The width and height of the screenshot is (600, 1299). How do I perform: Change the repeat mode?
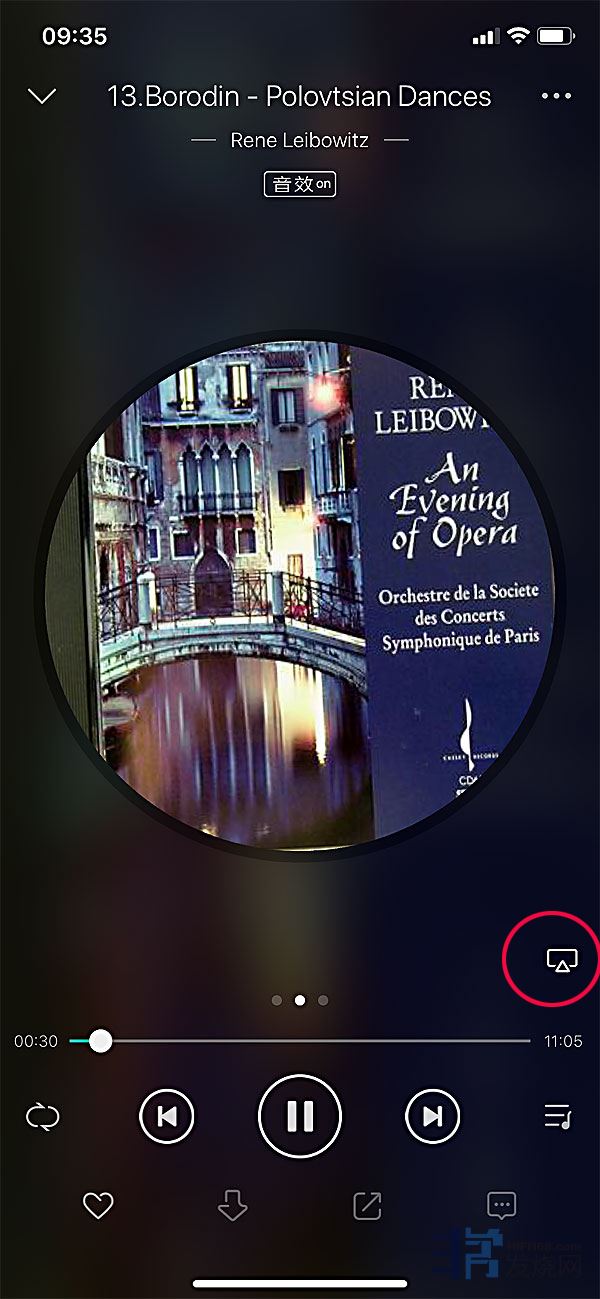pyautogui.click(x=43, y=1116)
